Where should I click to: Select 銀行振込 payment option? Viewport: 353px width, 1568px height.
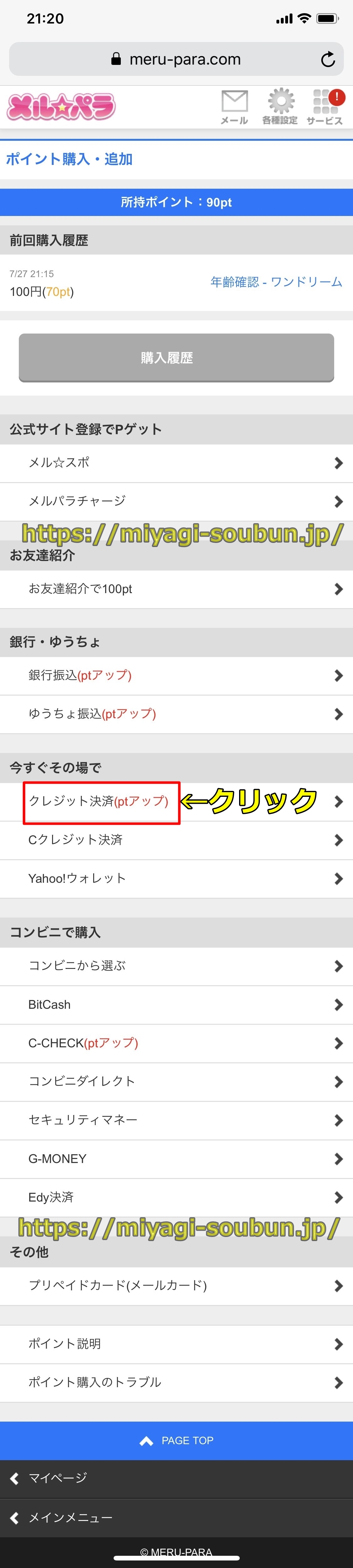176,675
